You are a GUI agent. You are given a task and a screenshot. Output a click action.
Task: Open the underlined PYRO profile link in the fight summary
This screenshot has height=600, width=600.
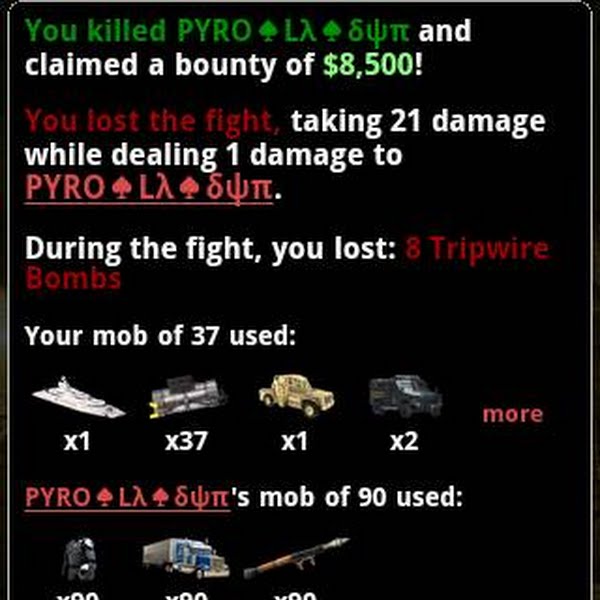point(148,188)
